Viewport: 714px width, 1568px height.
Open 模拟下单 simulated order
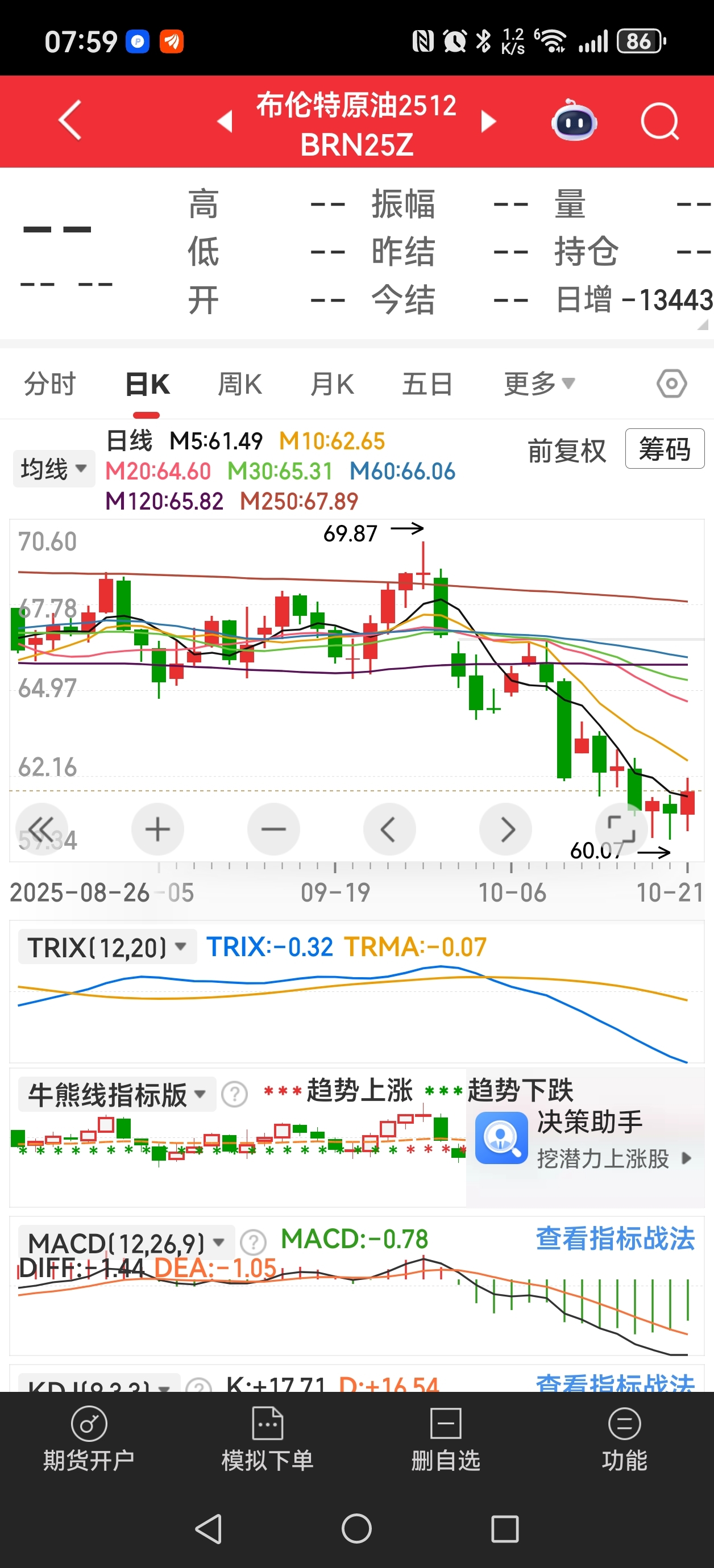267,1439
